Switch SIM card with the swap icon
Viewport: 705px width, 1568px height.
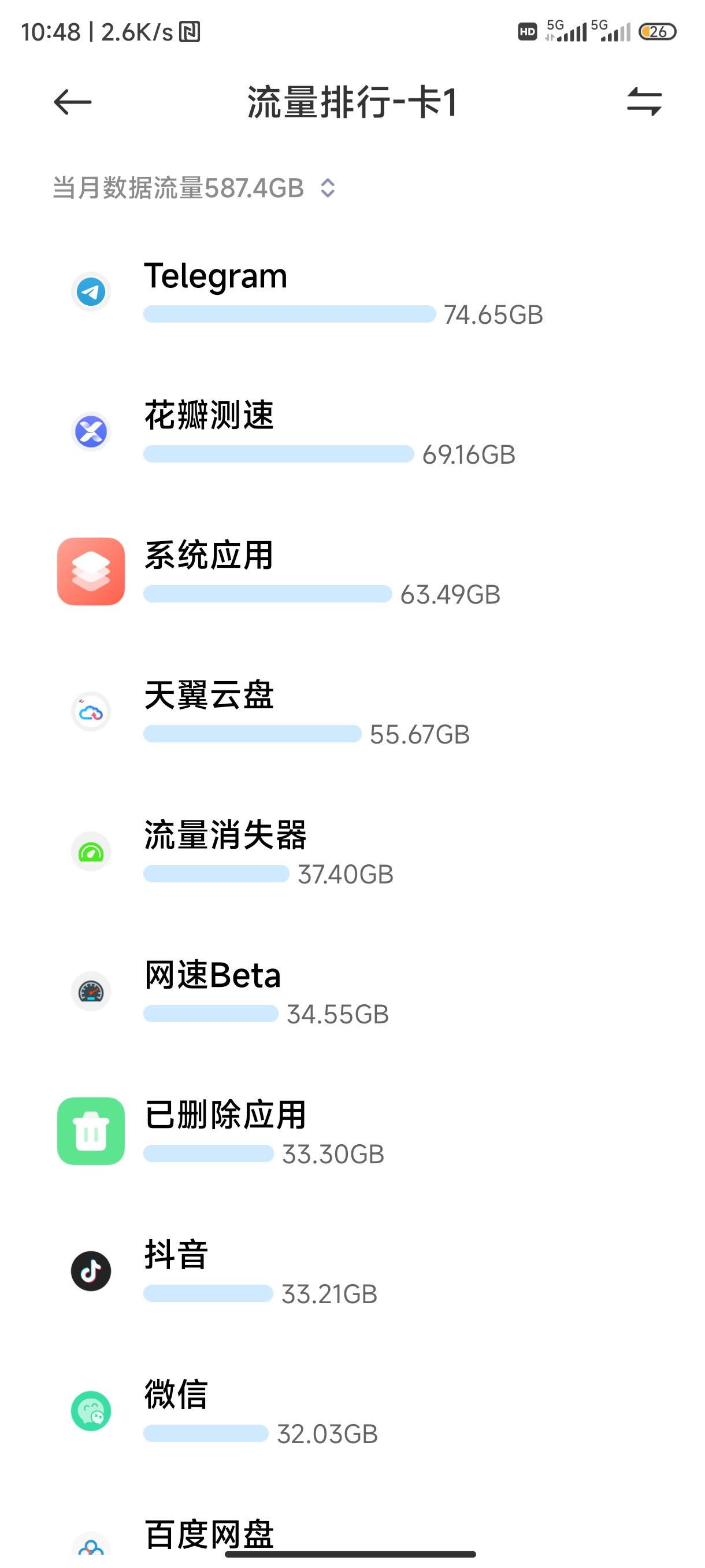(x=644, y=102)
